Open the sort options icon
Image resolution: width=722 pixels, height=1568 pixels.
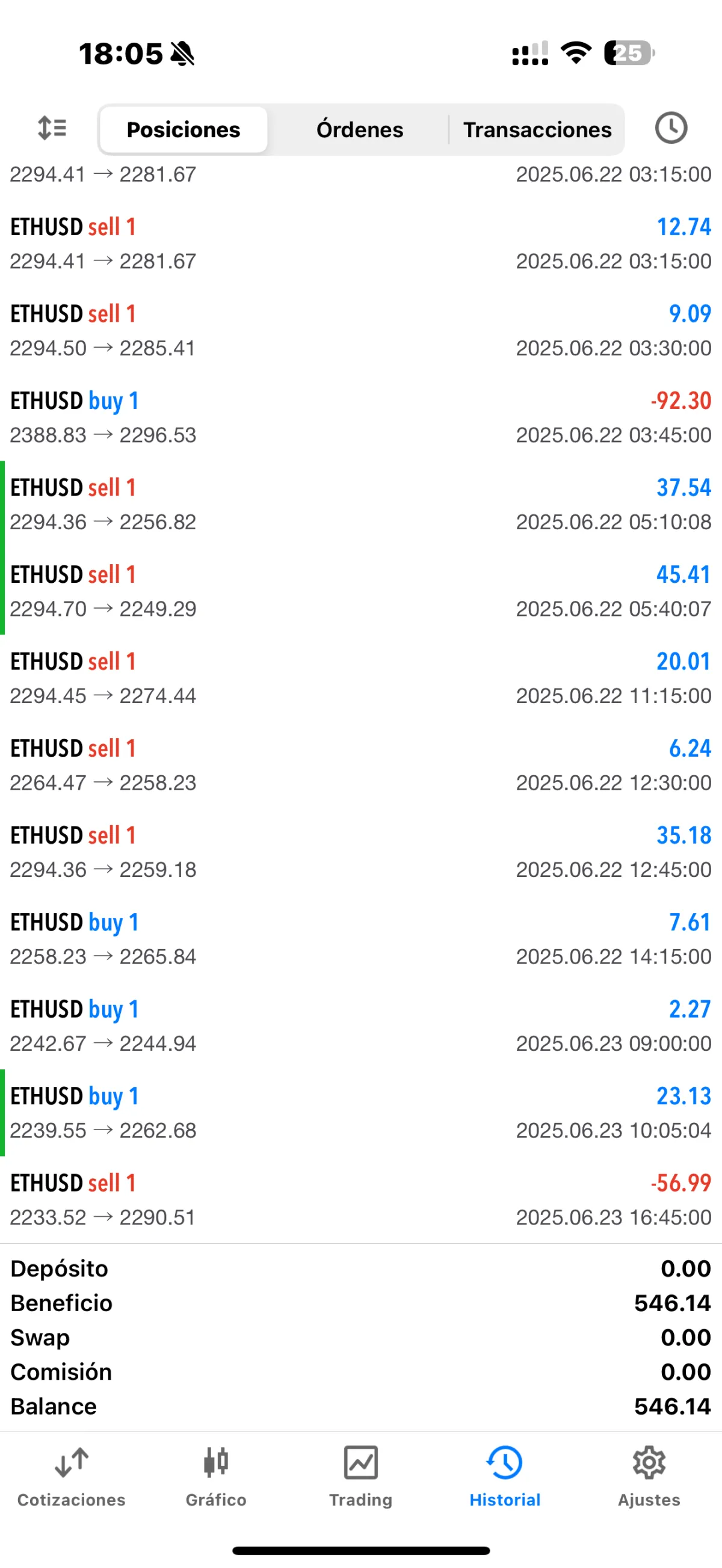pyautogui.click(x=52, y=129)
